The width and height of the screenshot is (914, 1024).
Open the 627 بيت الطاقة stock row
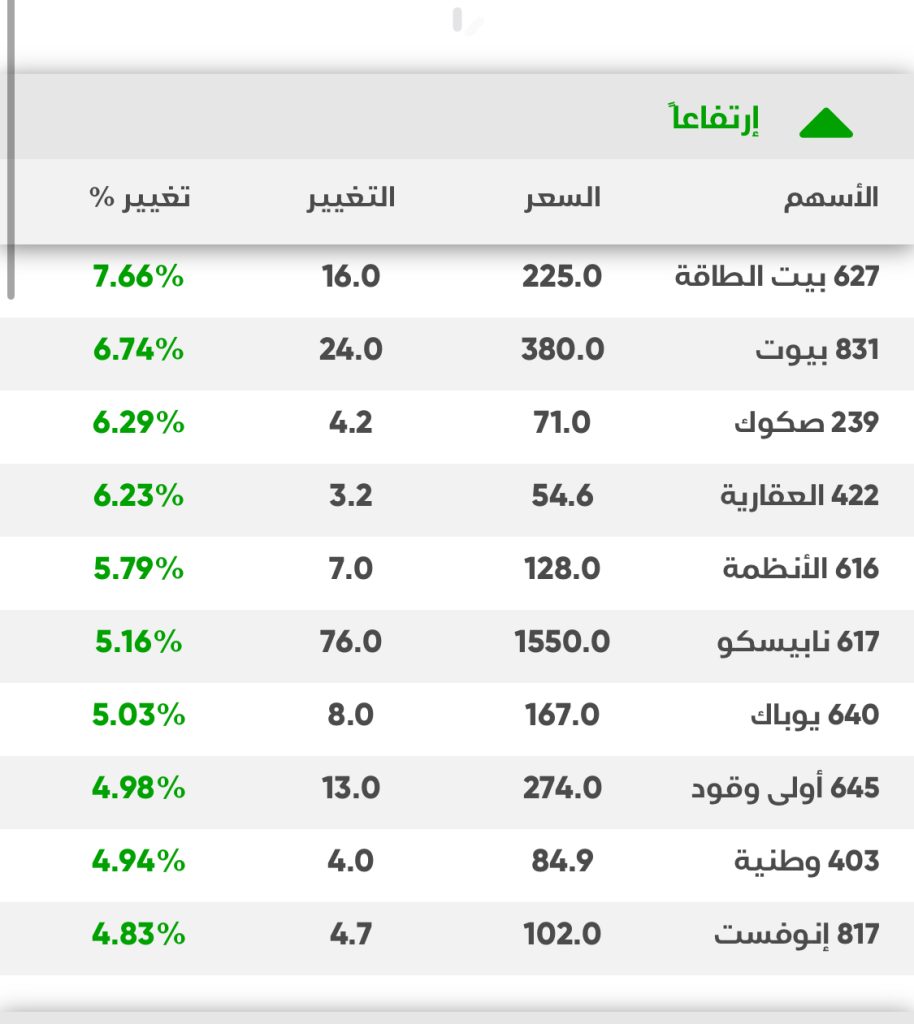click(x=776, y=277)
